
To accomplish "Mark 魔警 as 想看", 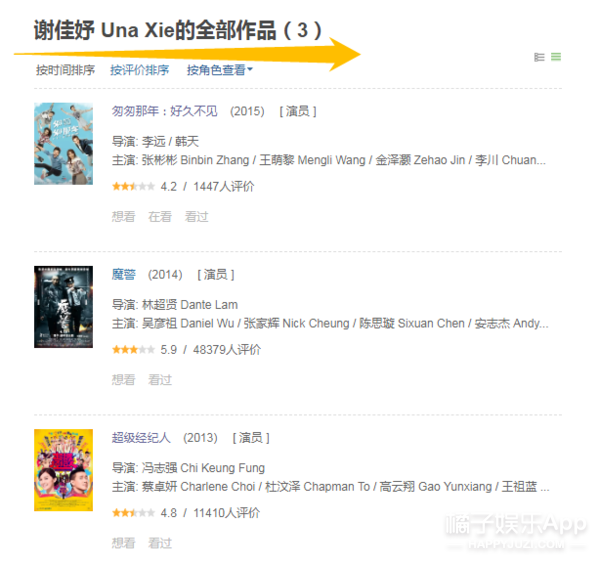I will pyautogui.click(x=123, y=379).
